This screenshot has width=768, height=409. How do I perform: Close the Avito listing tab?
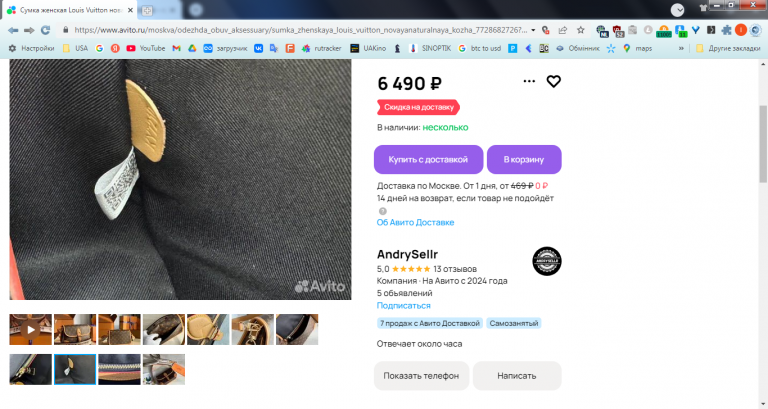[130, 9]
